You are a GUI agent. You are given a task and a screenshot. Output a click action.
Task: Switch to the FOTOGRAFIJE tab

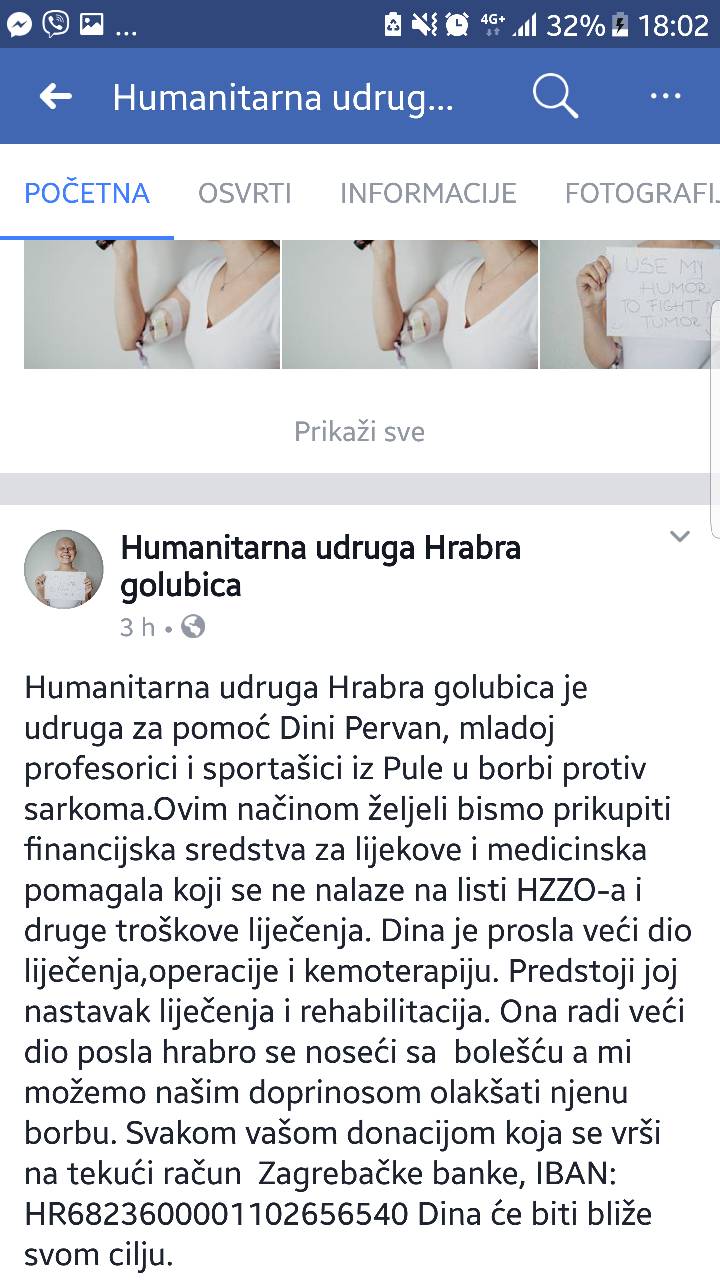(x=642, y=193)
